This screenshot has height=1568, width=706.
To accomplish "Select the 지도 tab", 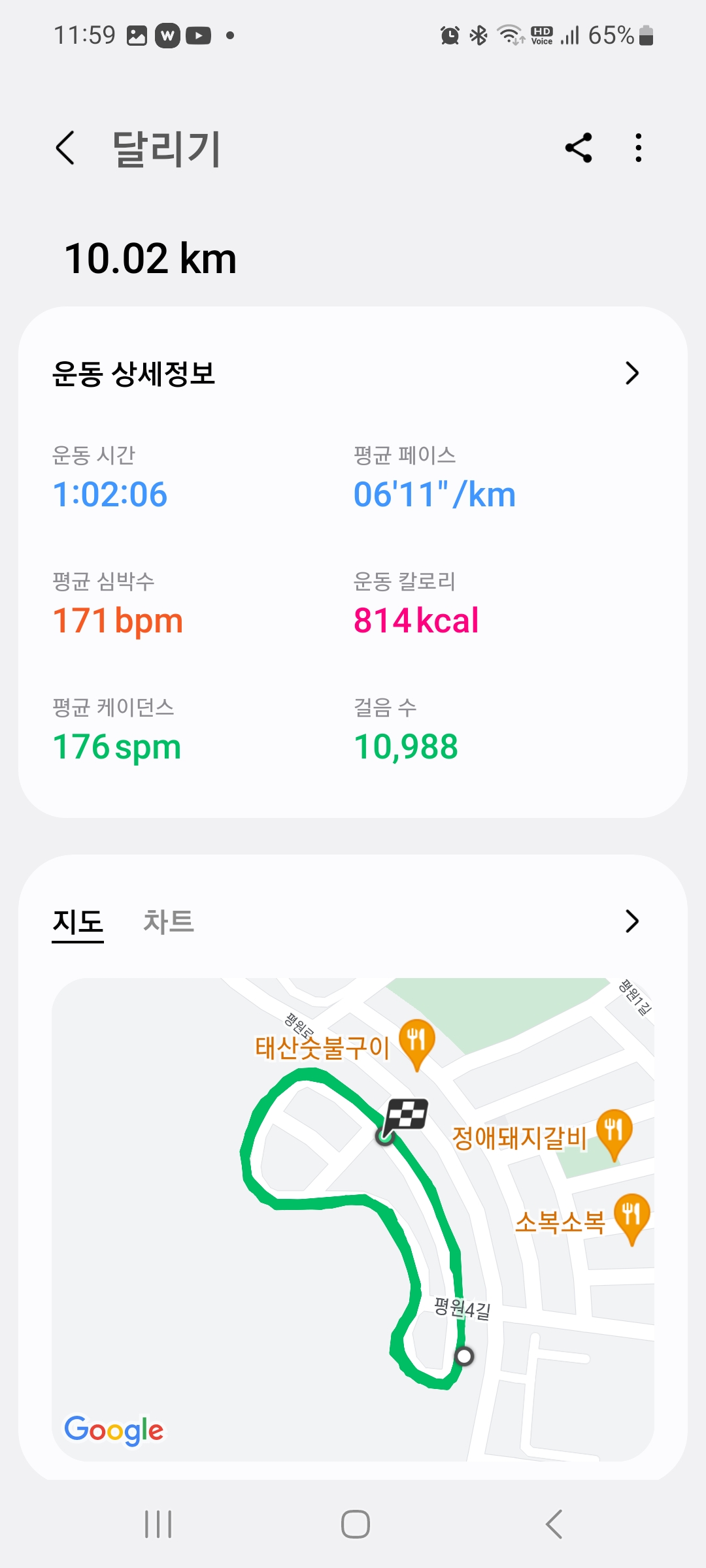I will click(x=78, y=922).
